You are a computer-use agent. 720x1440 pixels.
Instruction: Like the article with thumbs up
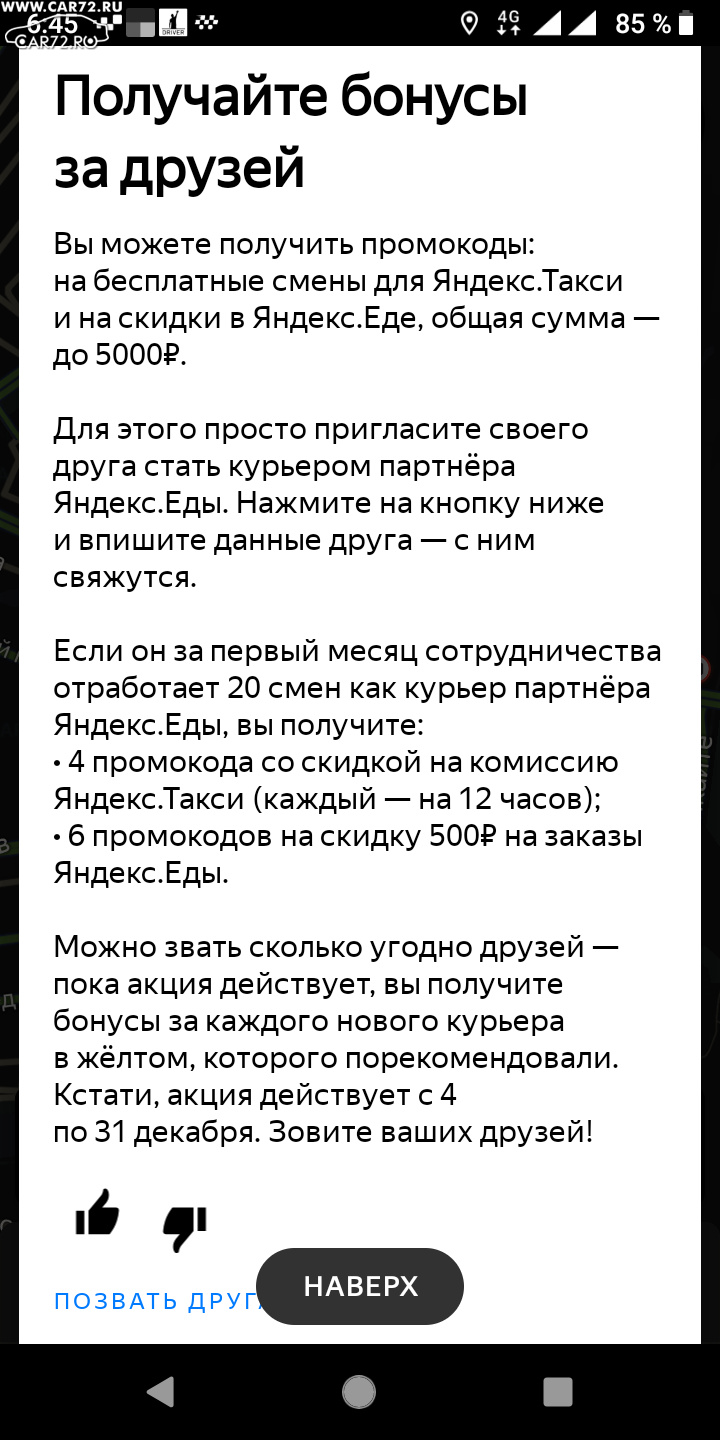point(97,1212)
